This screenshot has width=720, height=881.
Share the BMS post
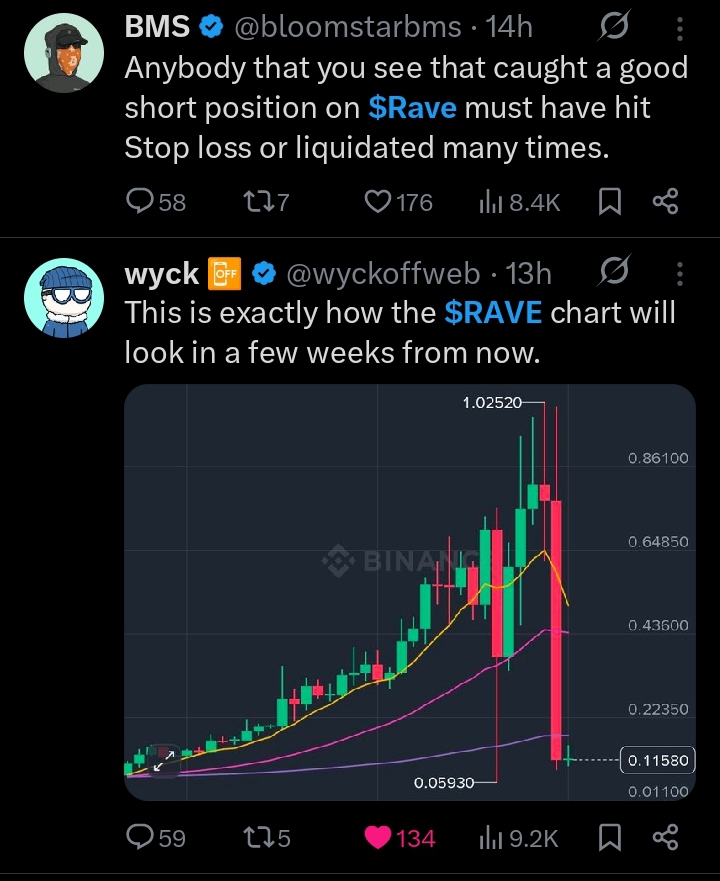[x=665, y=202]
